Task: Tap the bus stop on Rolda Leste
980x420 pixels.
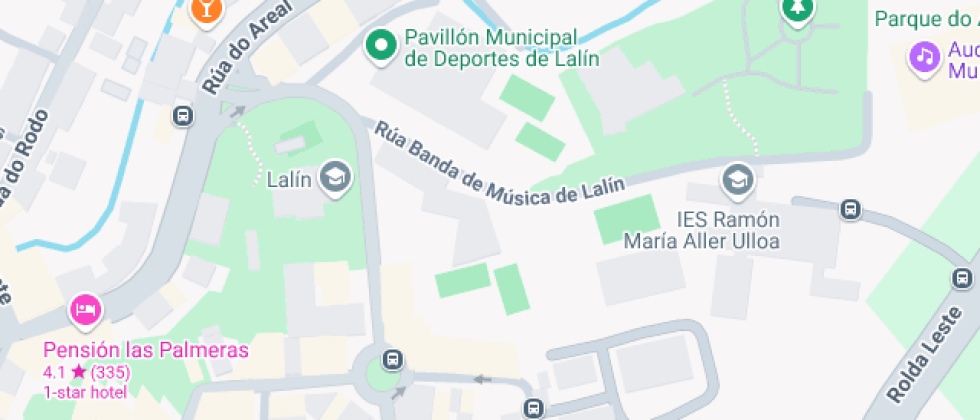Action: [x=963, y=278]
